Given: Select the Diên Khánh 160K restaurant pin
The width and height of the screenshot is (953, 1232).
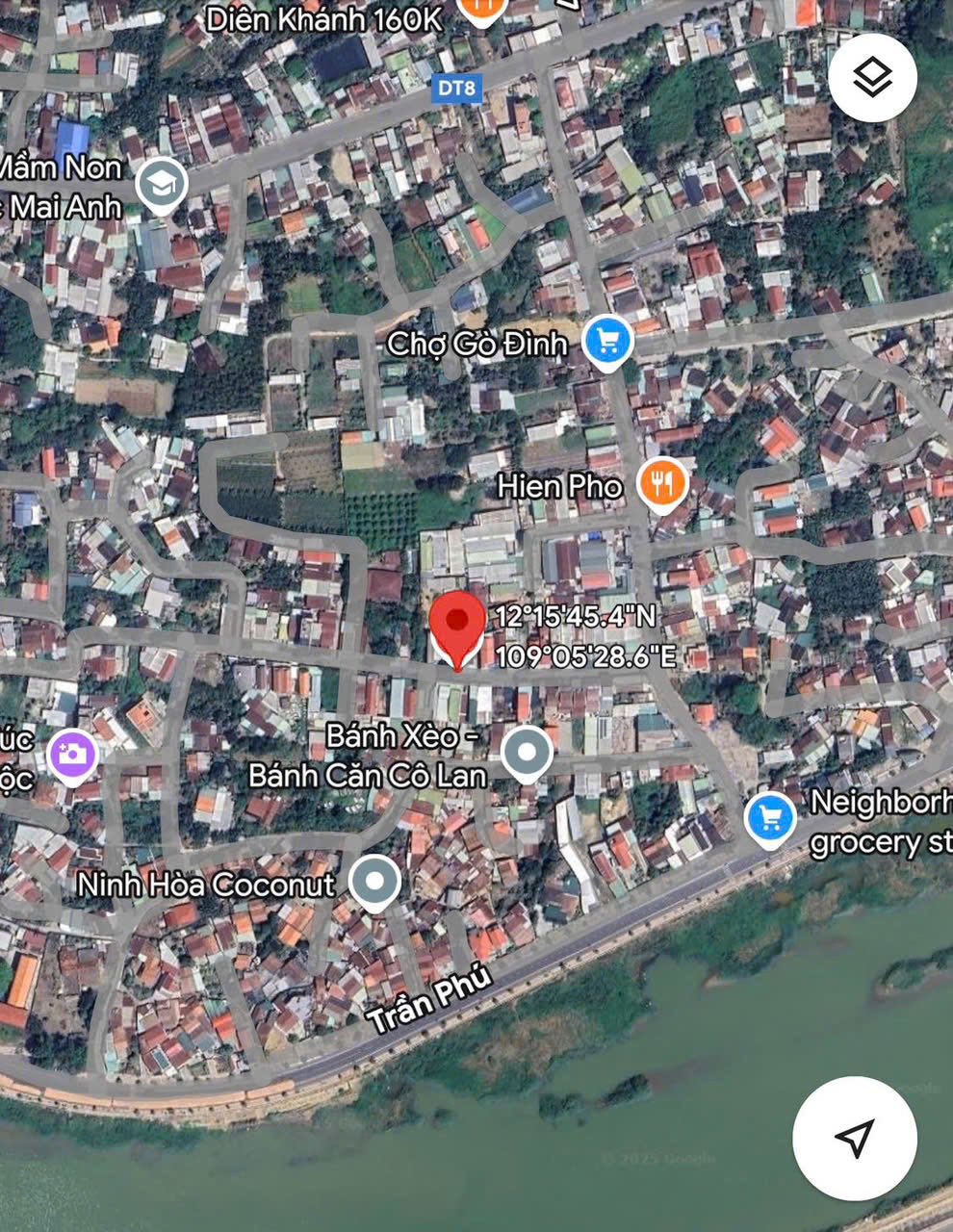Looking at the screenshot, I should click(481, 10).
